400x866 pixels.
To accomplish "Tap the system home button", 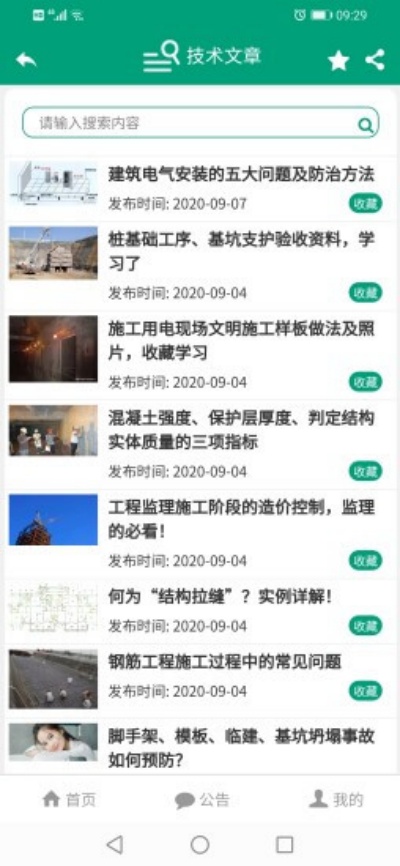I will tap(200, 844).
